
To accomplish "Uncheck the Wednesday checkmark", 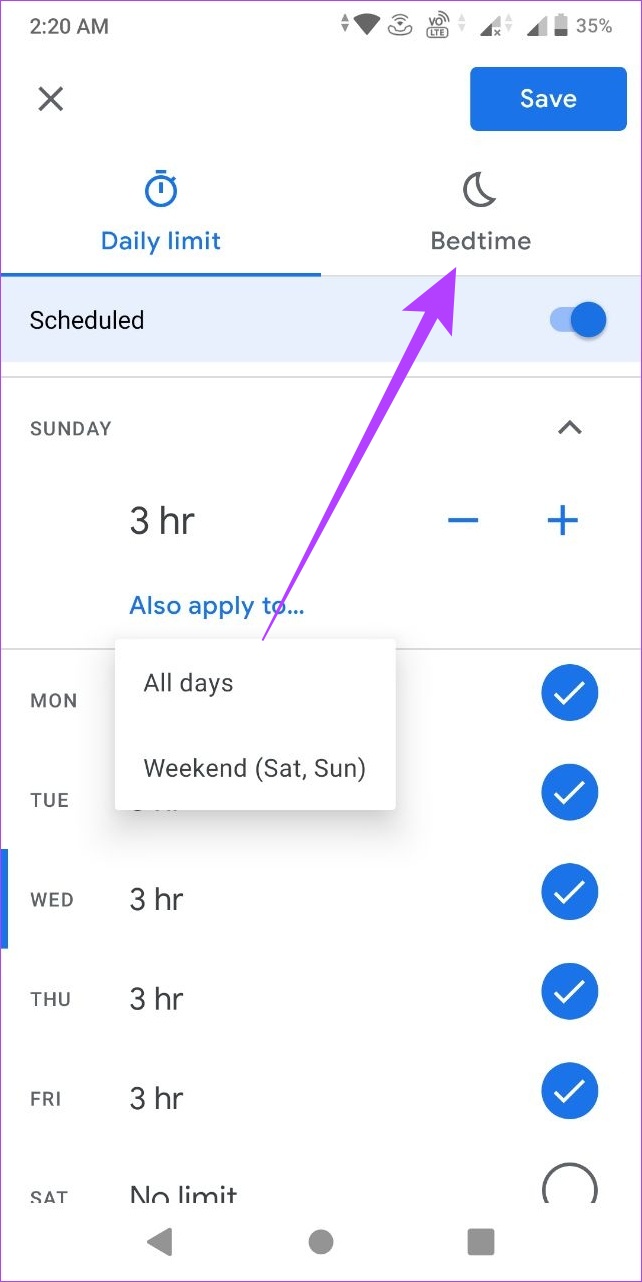I will [570, 892].
